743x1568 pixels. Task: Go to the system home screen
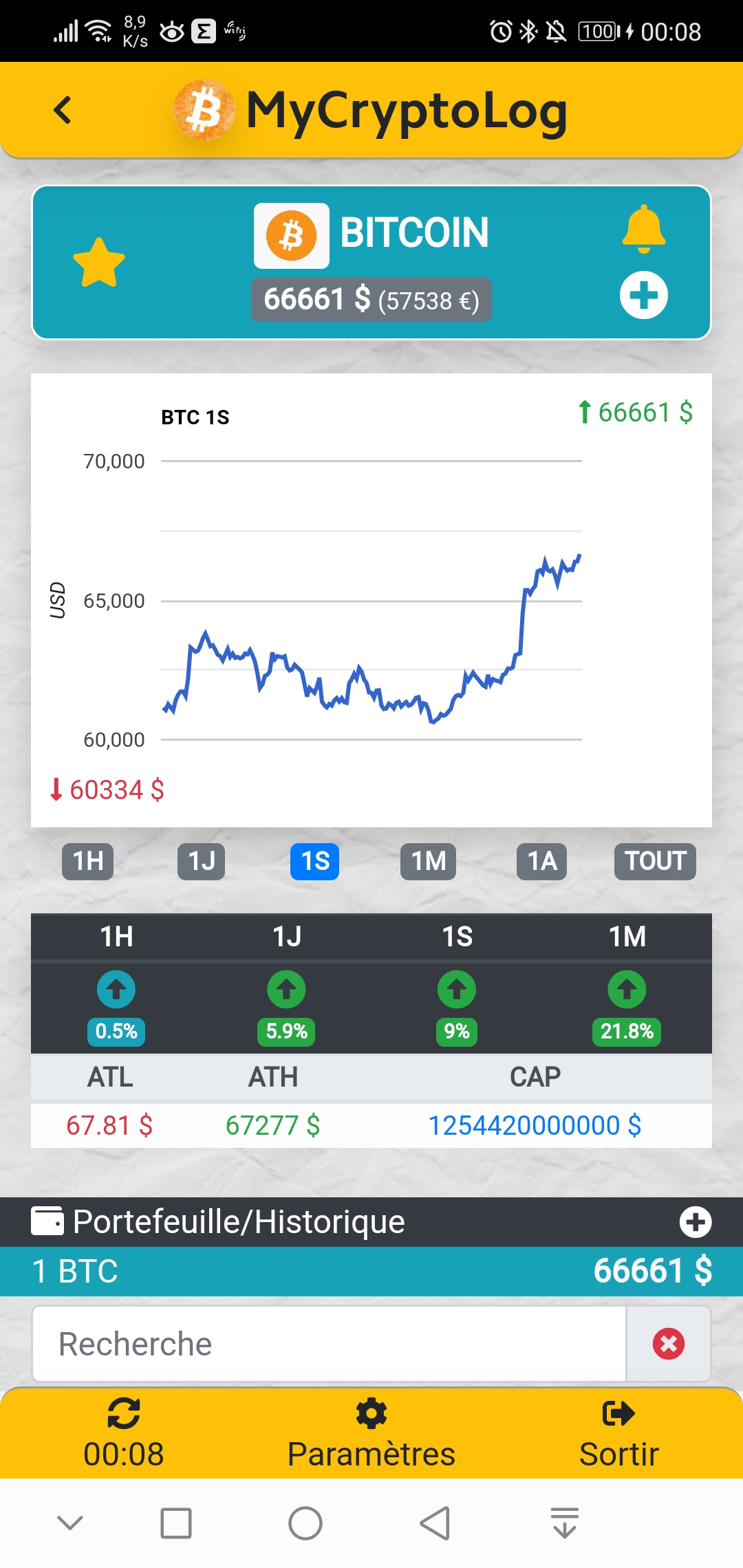(305, 1523)
